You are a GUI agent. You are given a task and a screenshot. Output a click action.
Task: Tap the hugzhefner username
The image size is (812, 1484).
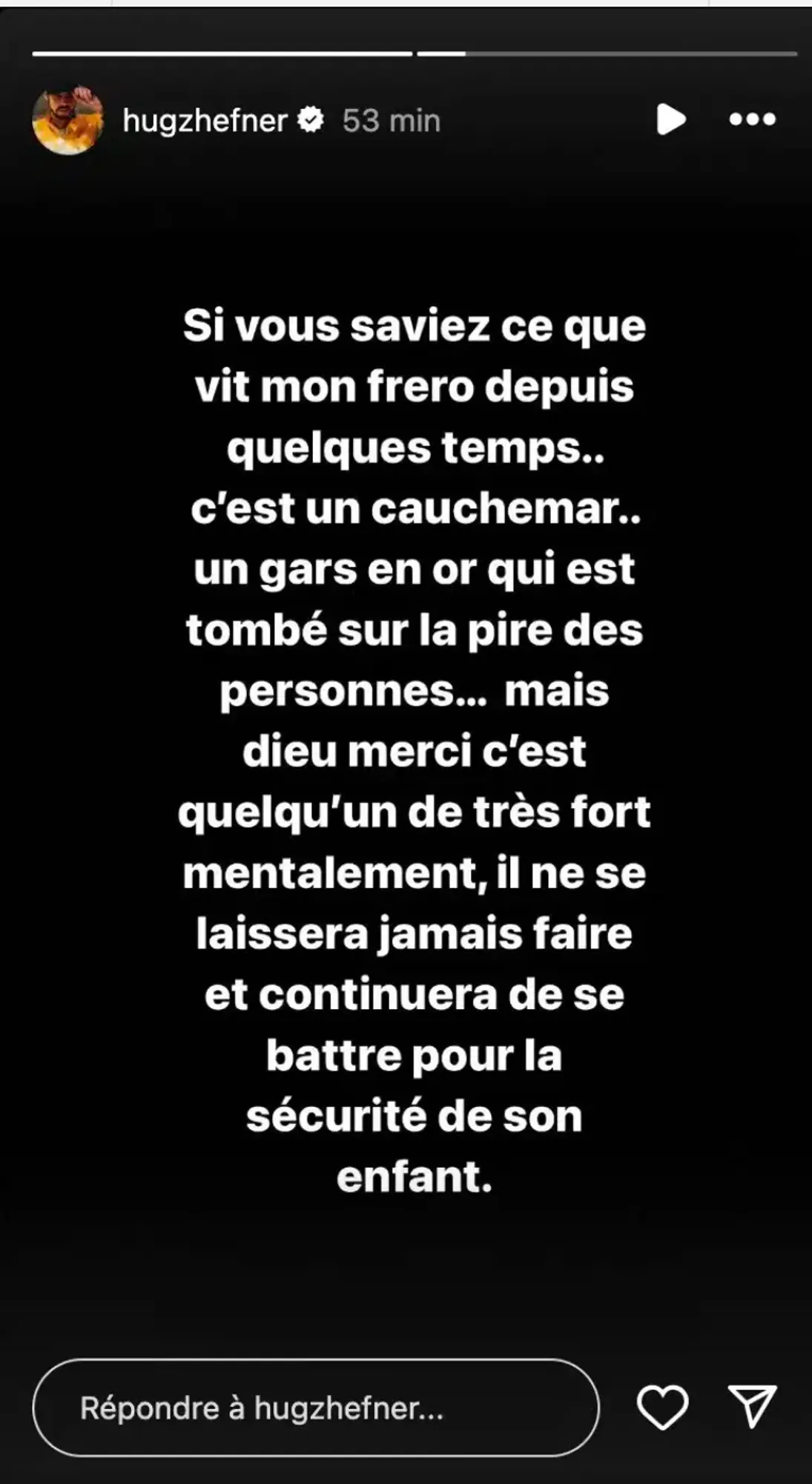[x=205, y=120]
